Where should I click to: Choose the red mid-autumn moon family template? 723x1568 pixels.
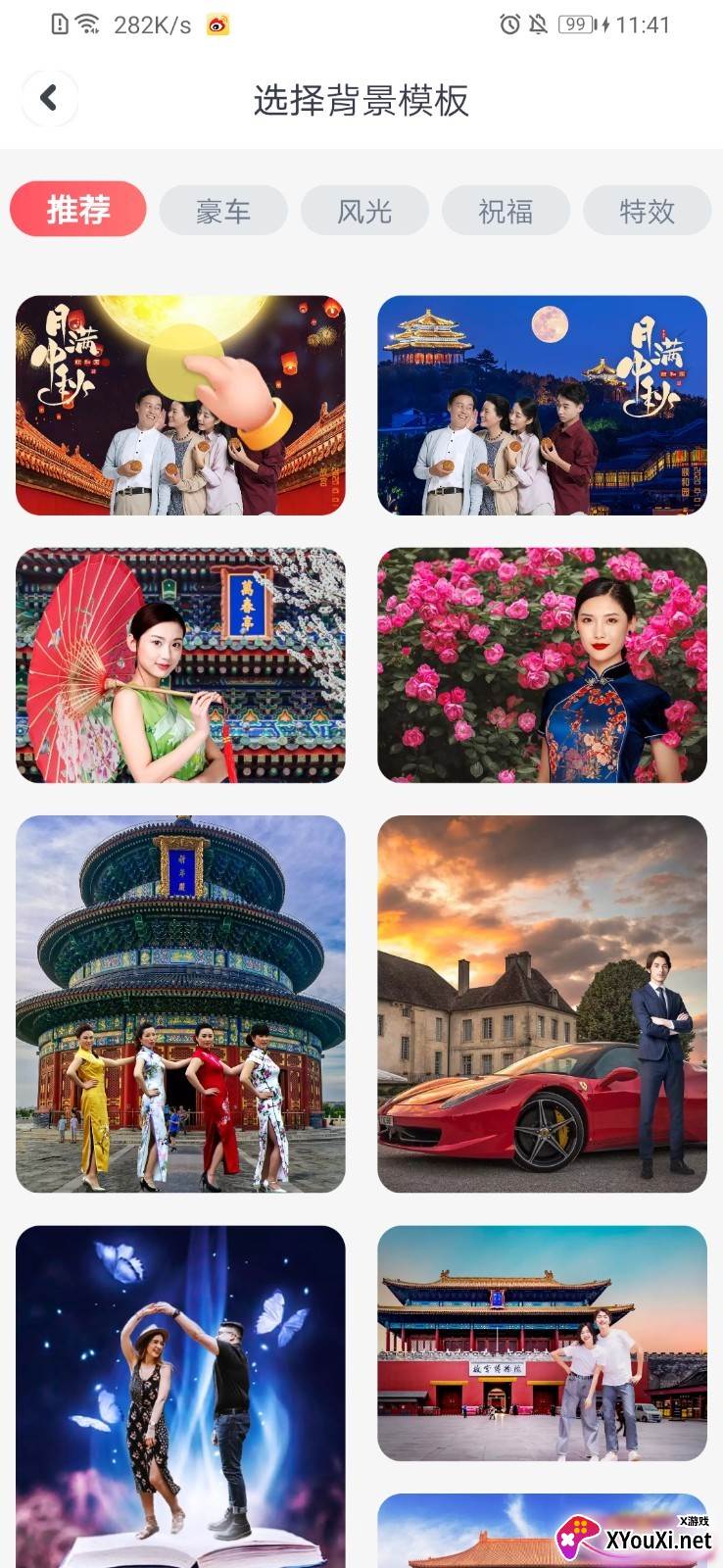[x=180, y=405]
